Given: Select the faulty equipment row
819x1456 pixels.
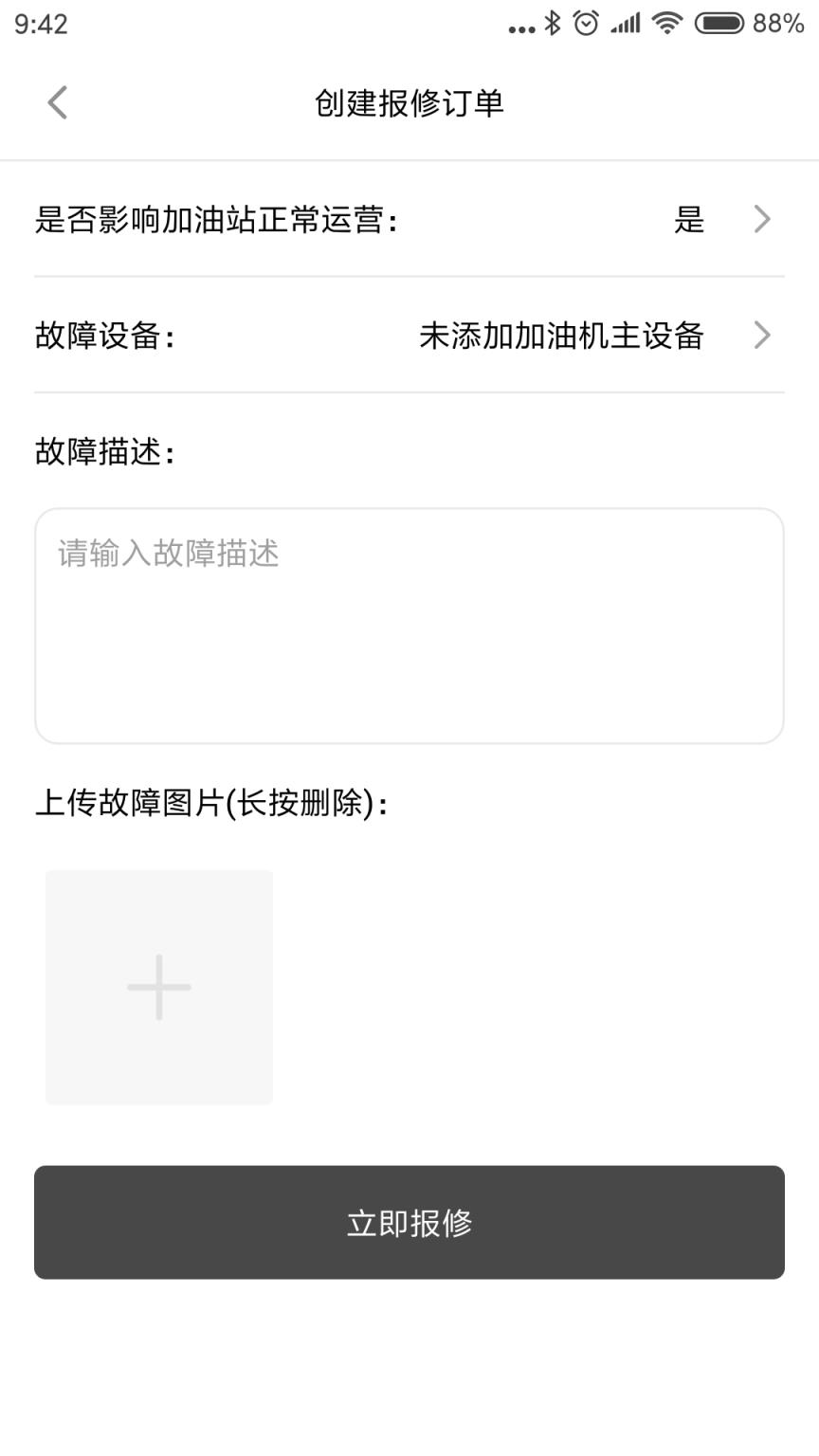Looking at the screenshot, I should coord(409,336).
